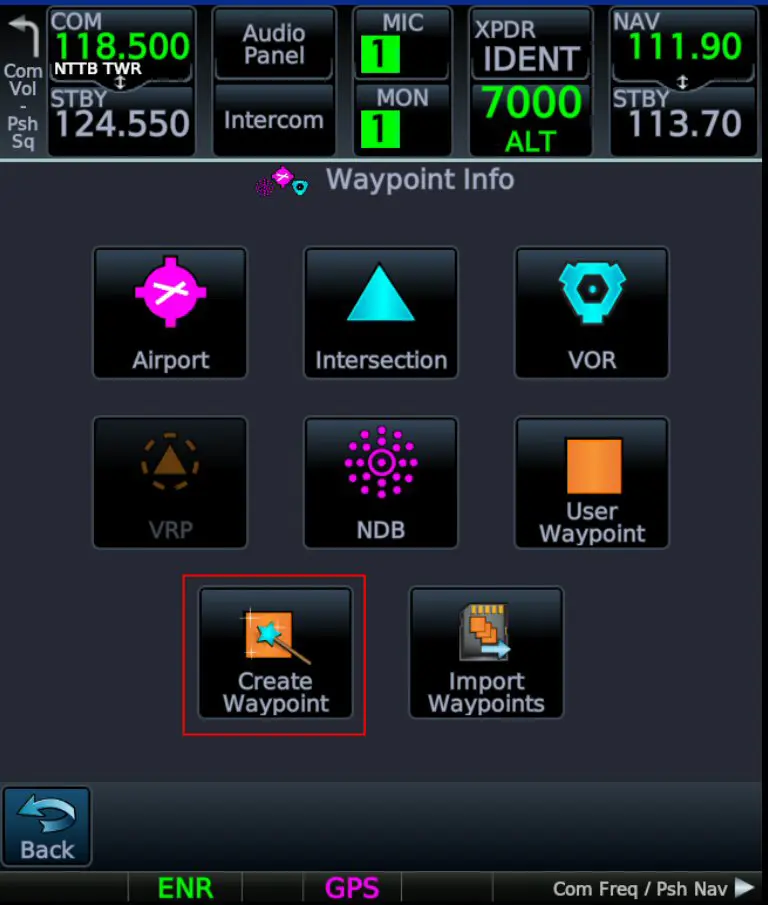Open the VOR waypoint page
The width and height of the screenshot is (768, 905).
[x=592, y=313]
